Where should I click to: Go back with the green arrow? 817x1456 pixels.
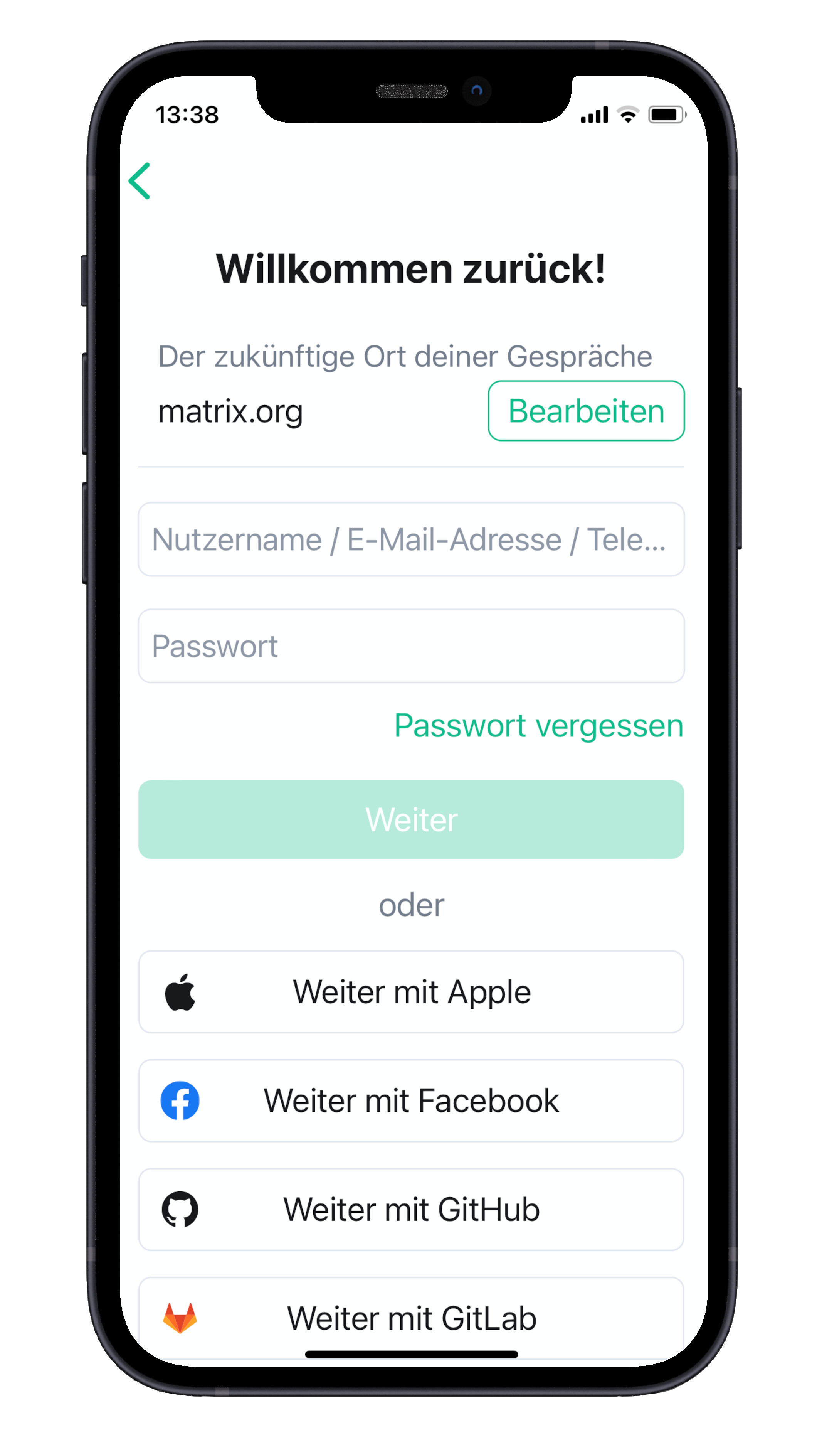pos(139,181)
